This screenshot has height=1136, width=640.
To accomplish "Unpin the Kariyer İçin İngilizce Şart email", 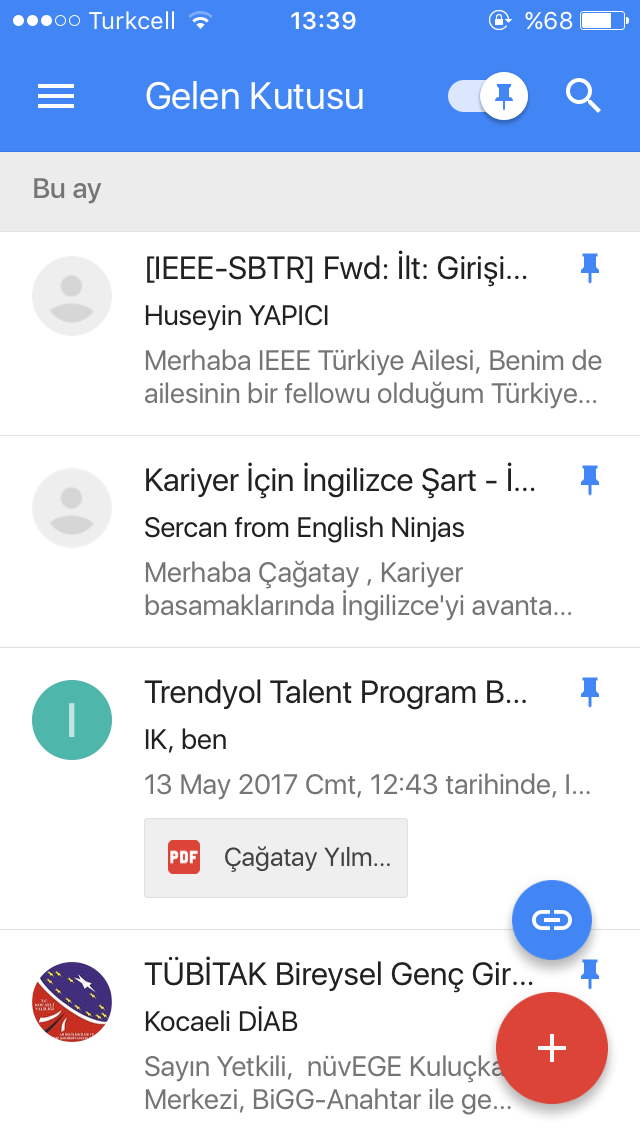I will pyautogui.click(x=590, y=480).
